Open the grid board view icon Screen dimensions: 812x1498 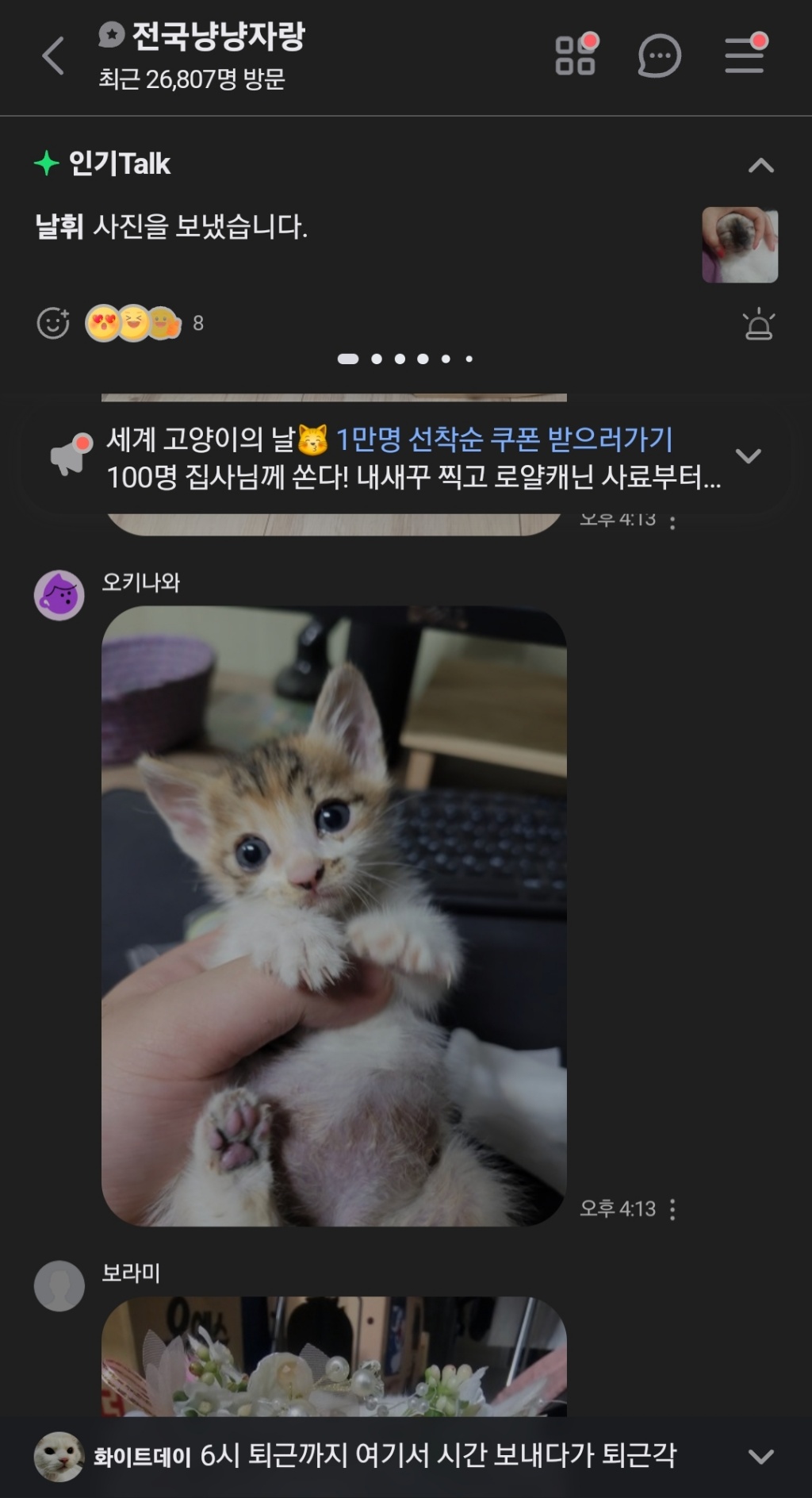click(574, 56)
